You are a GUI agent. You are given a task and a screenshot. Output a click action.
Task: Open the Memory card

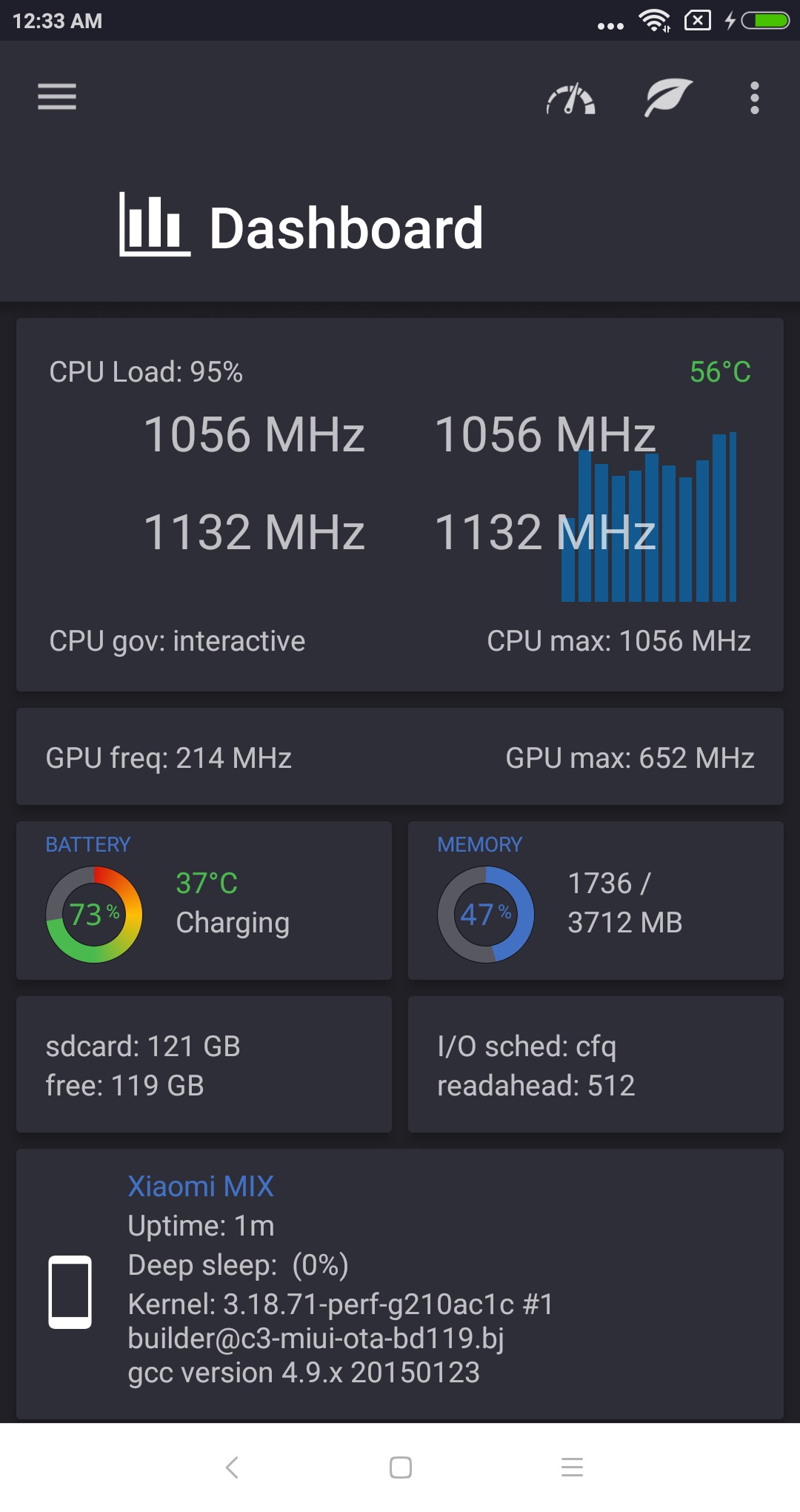[596, 901]
